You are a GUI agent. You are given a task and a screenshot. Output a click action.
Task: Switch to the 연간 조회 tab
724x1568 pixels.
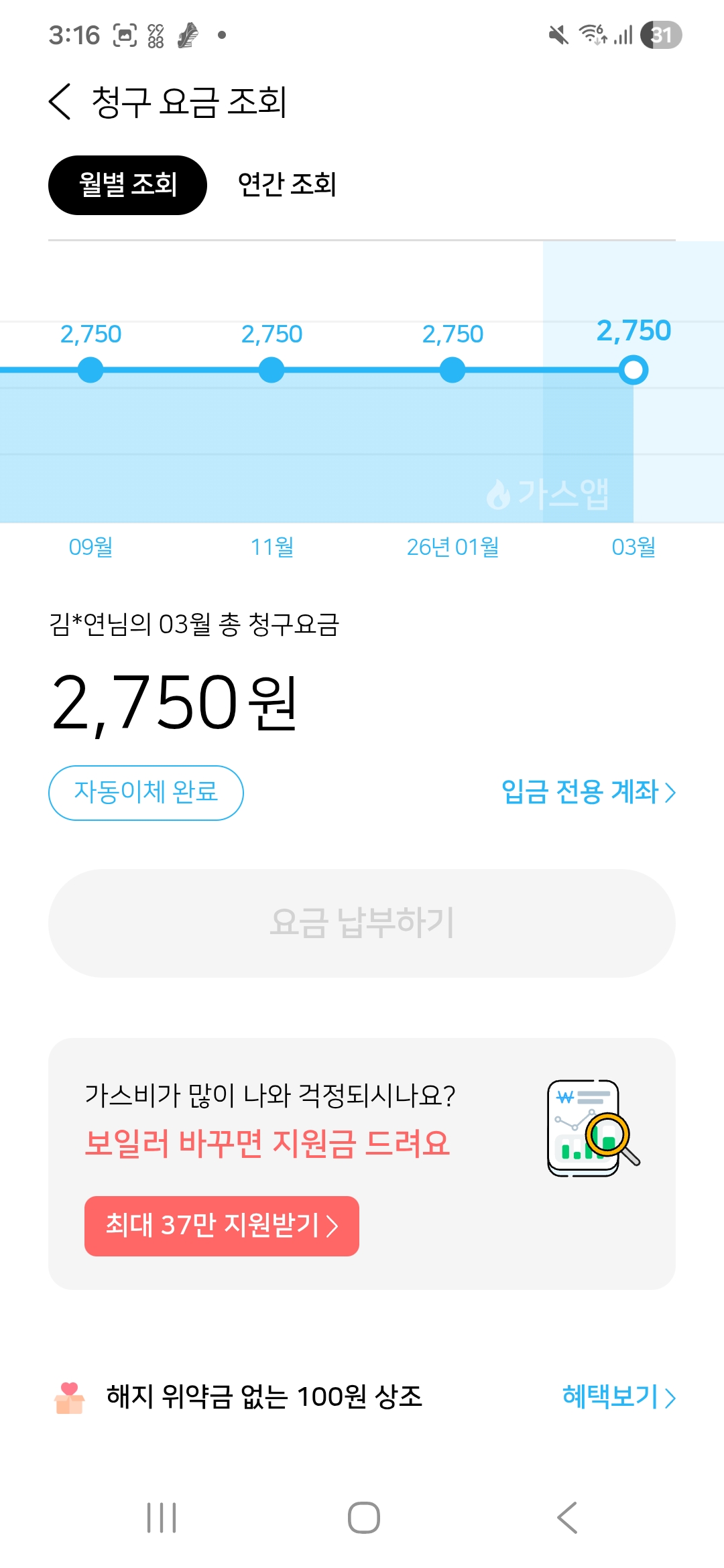(287, 185)
